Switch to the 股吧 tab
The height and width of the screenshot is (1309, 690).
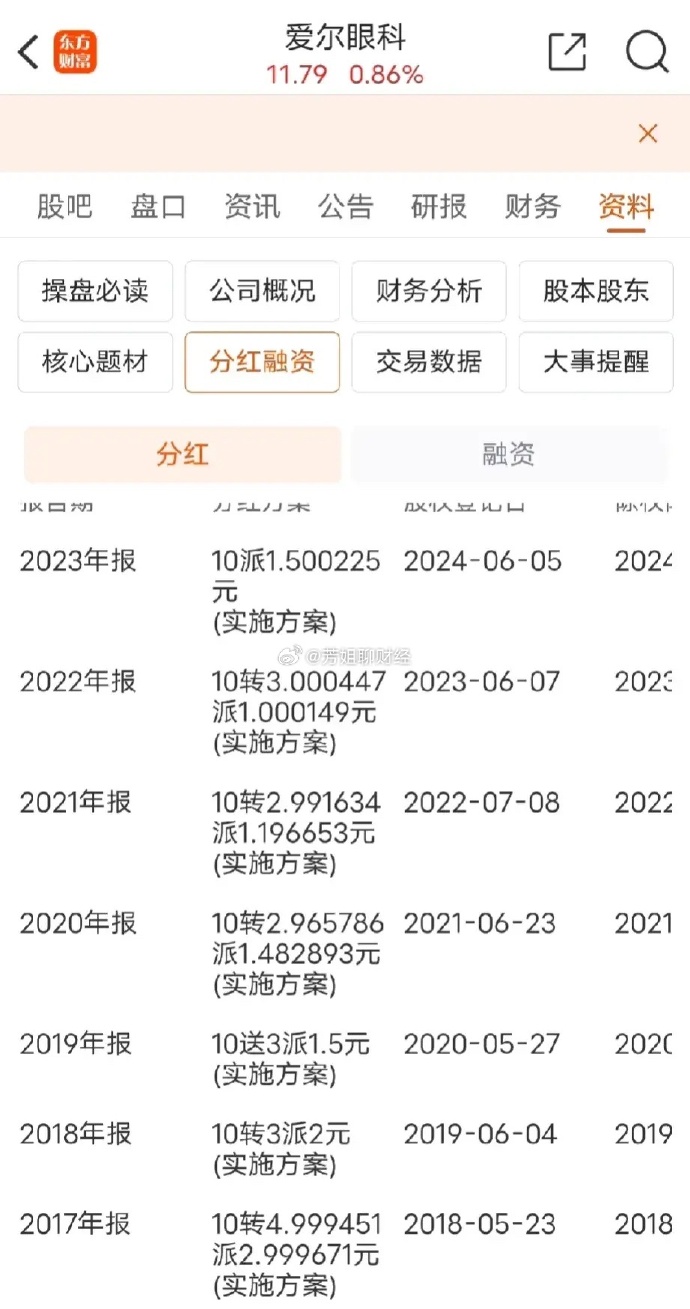(64, 207)
